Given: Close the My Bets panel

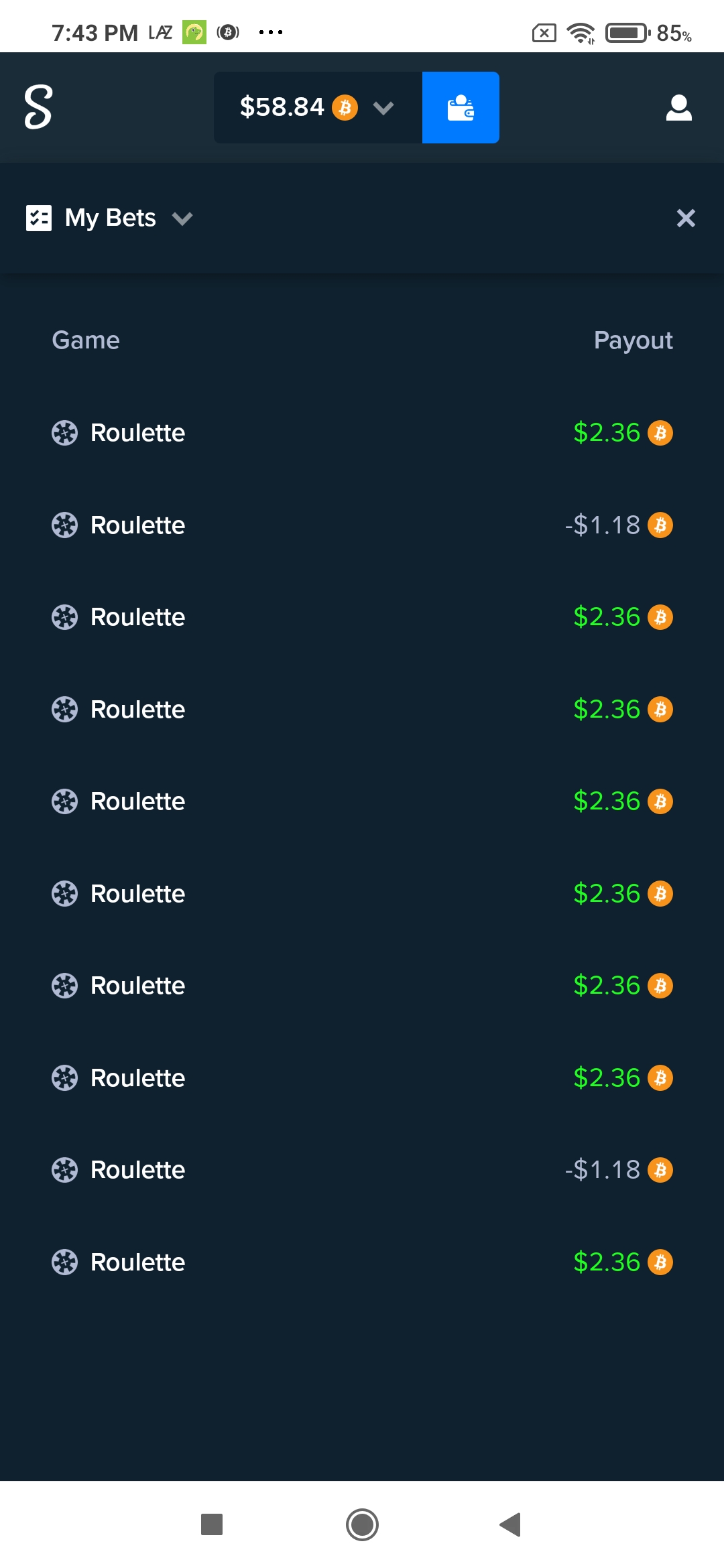Looking at the screenshot, I should point(686,218).
